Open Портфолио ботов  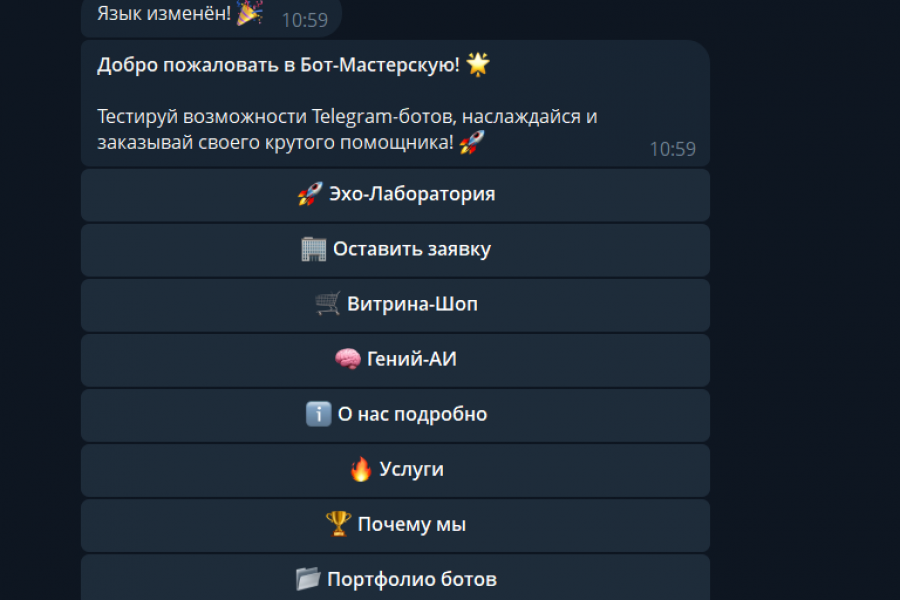pos(395,578)
